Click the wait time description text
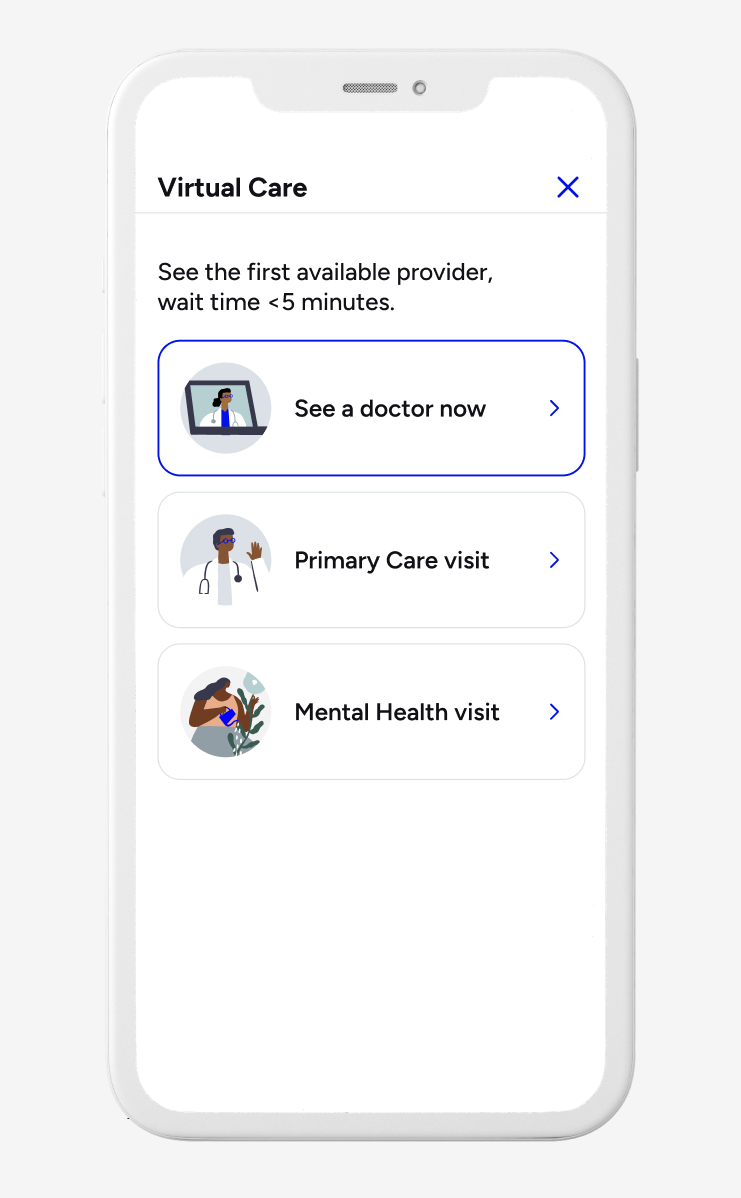 (324, 287)
